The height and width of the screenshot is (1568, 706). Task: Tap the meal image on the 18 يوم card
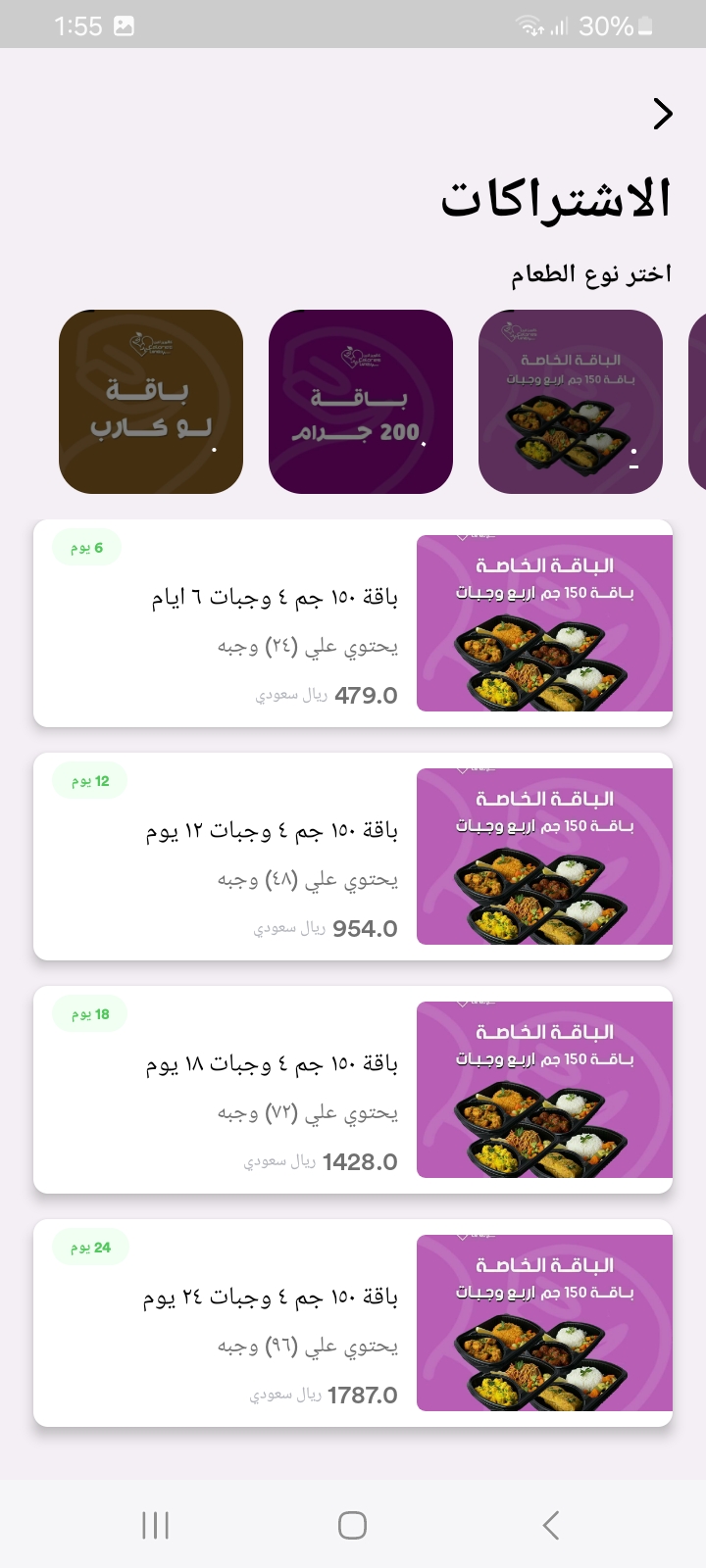542,1089
